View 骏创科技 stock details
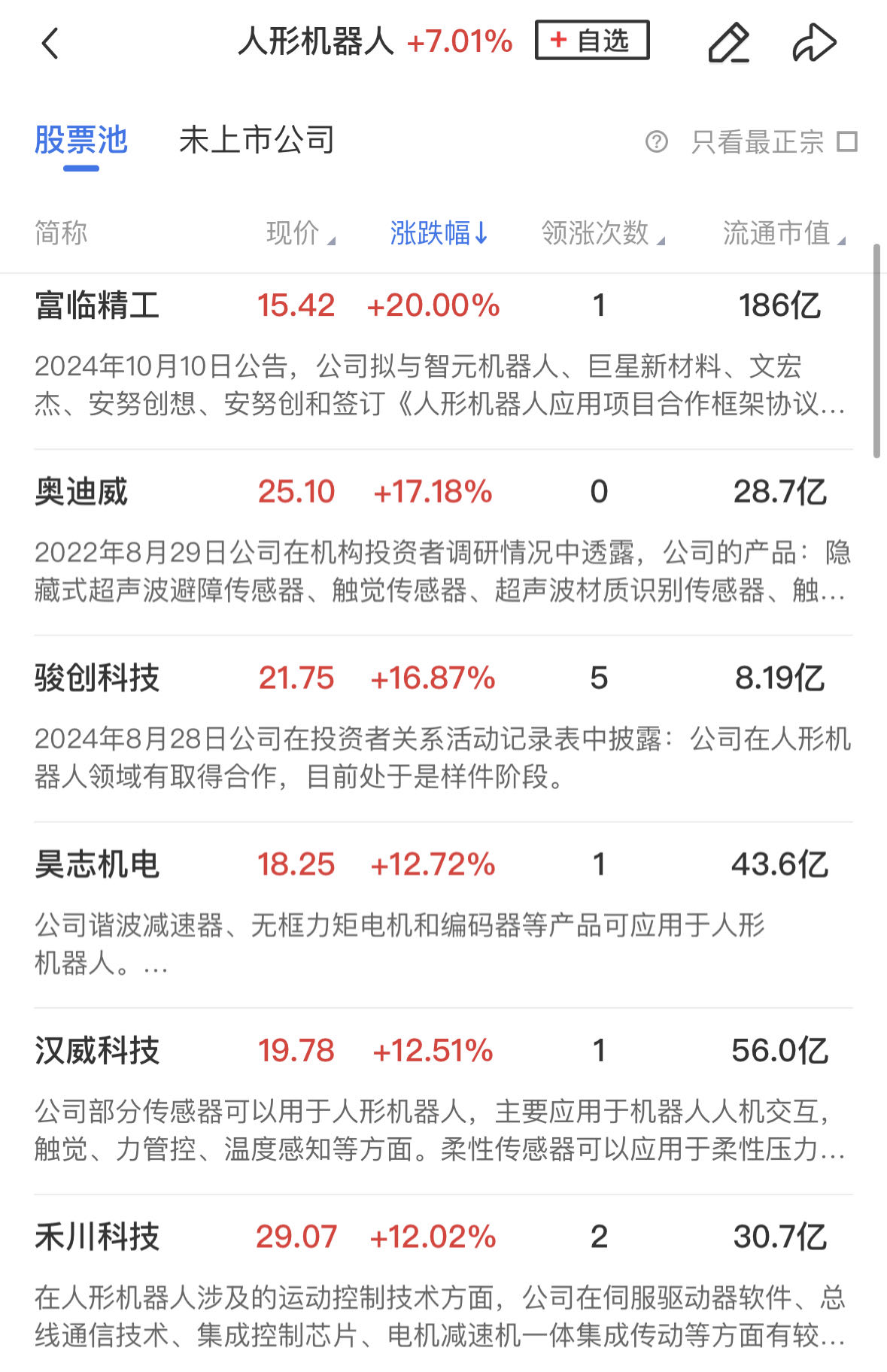The height and width of the screenshot is (1372, 887). pyautogui.click(x=97, y=678)
